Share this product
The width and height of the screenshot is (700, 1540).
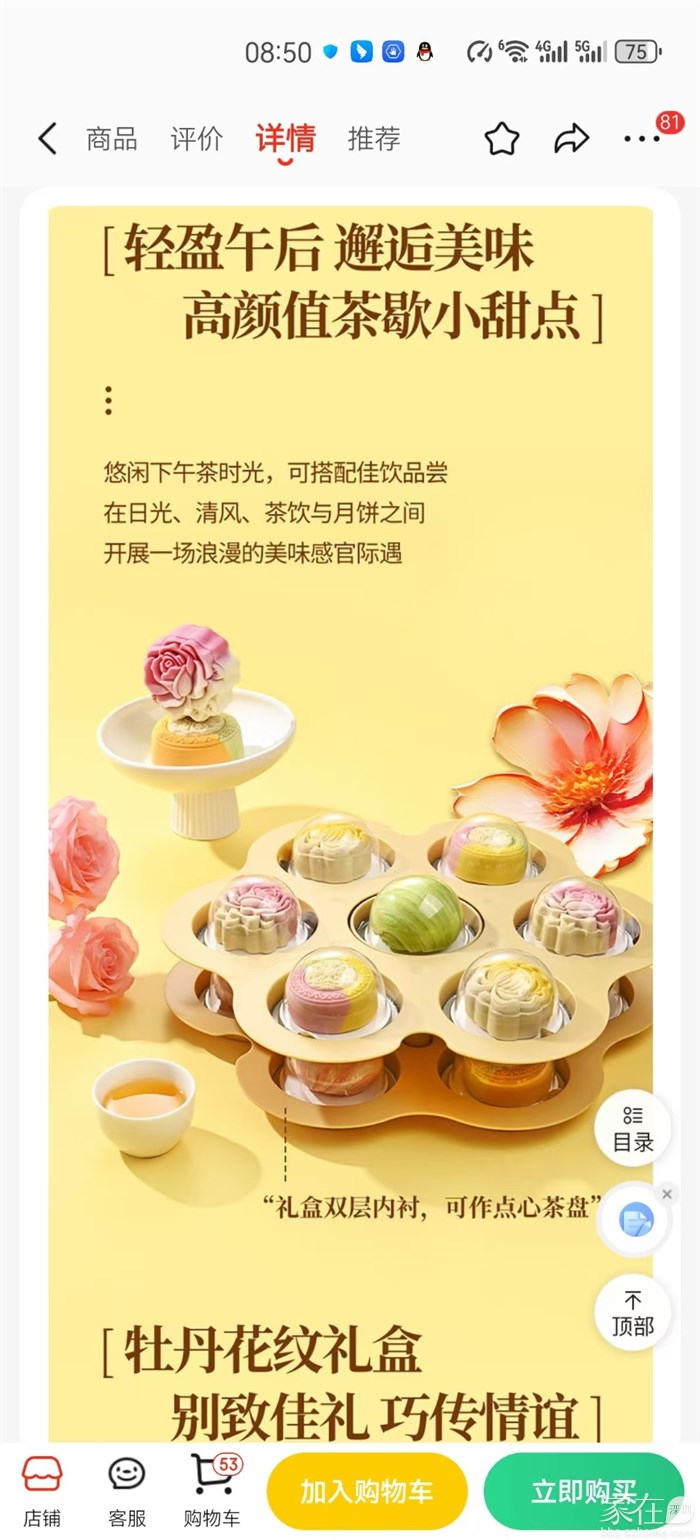571,139
